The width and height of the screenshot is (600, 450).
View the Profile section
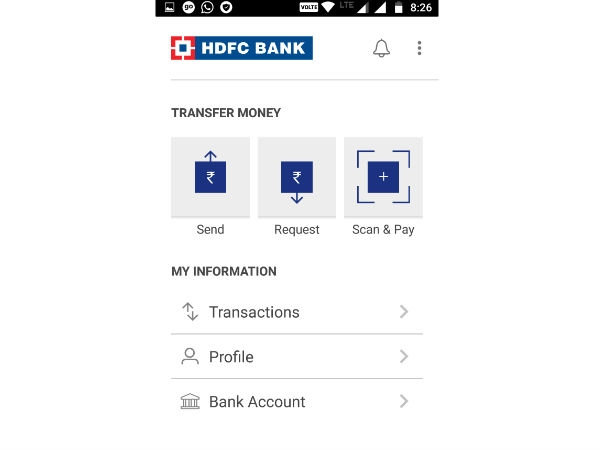(296, 357)
